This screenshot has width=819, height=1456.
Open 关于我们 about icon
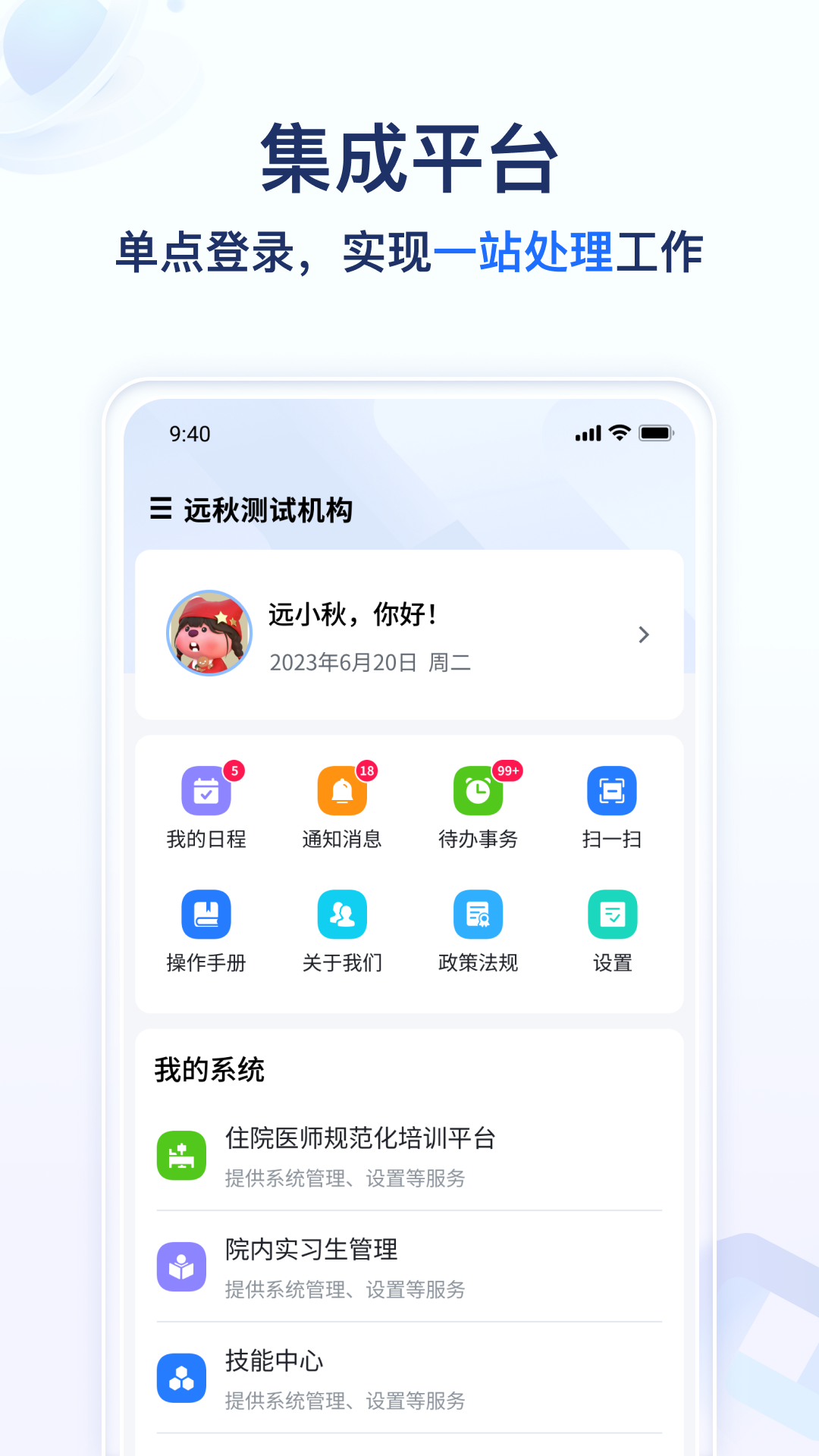pyautogui.click(x=341, y=915)
